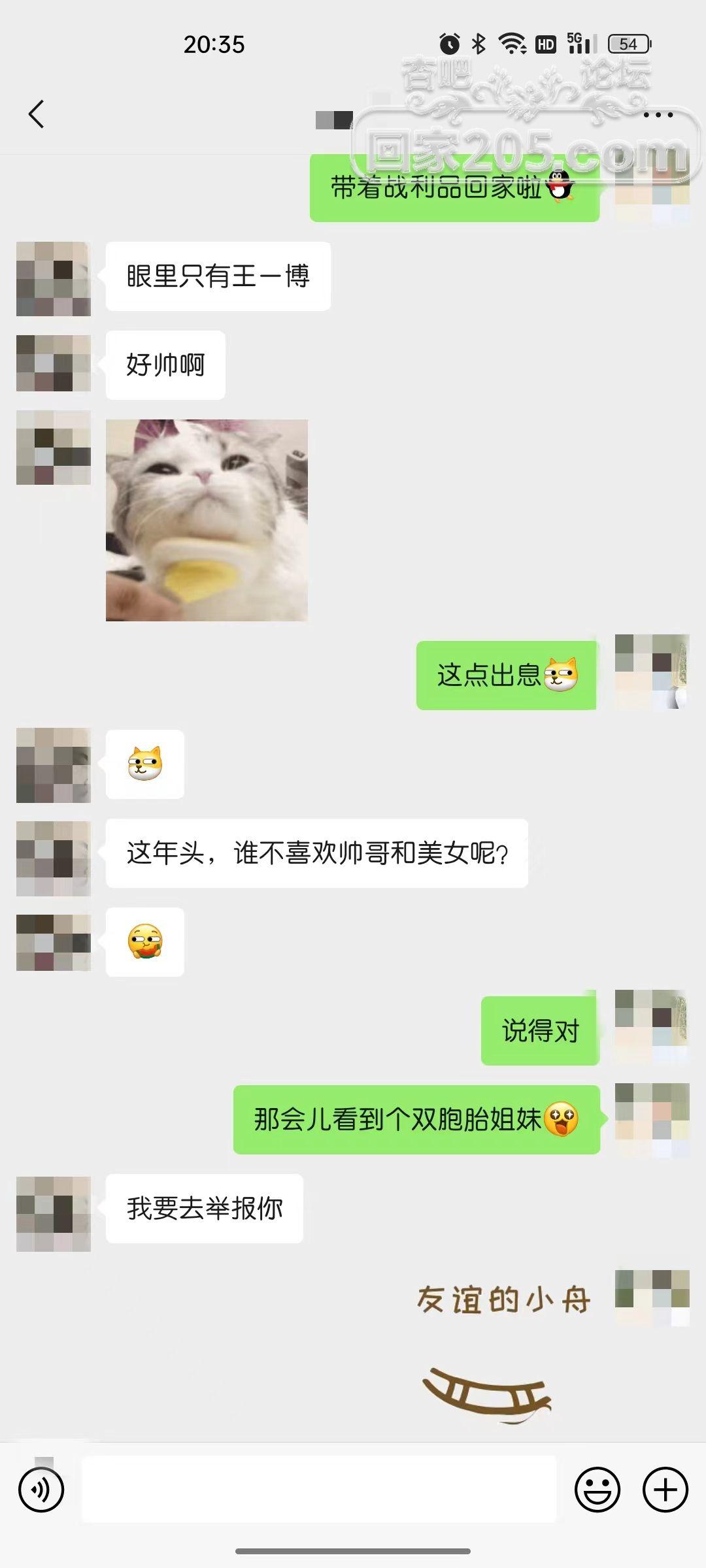706x1568 pixels.
Task: Open the 友谊的小舟 boat sticker
Action: pos(502,1352)
